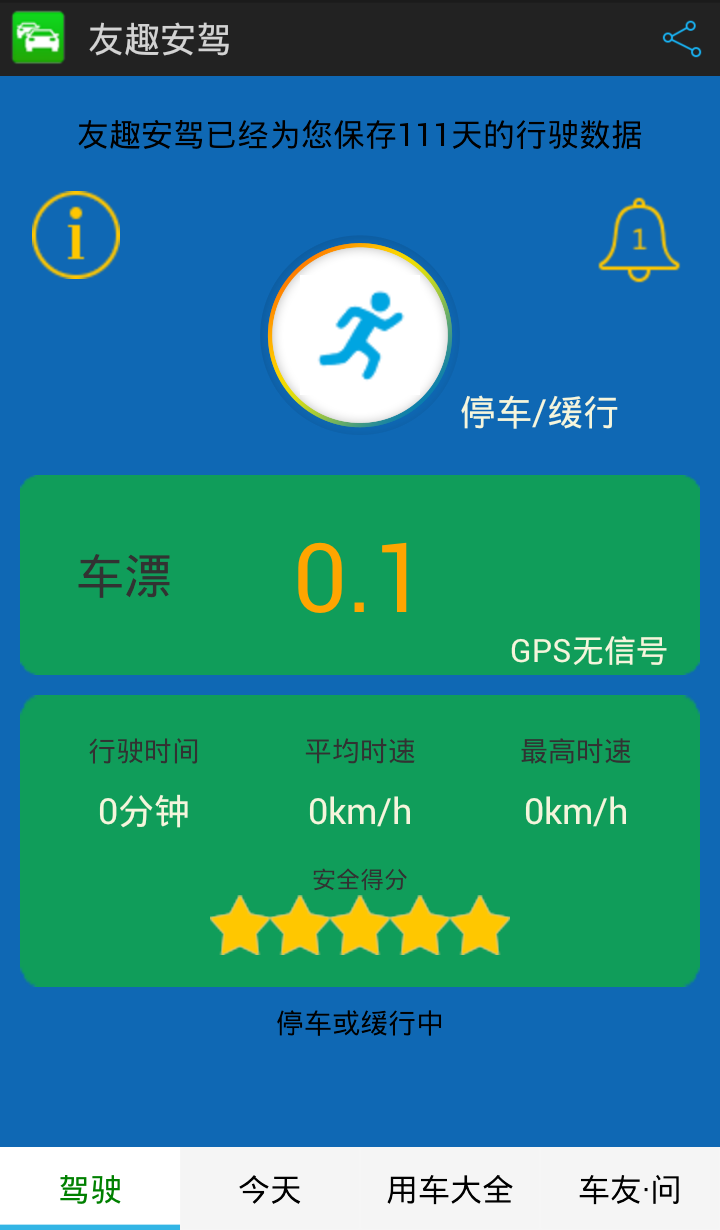Tap the 最高时速 statistic panel

pos(575,785)
